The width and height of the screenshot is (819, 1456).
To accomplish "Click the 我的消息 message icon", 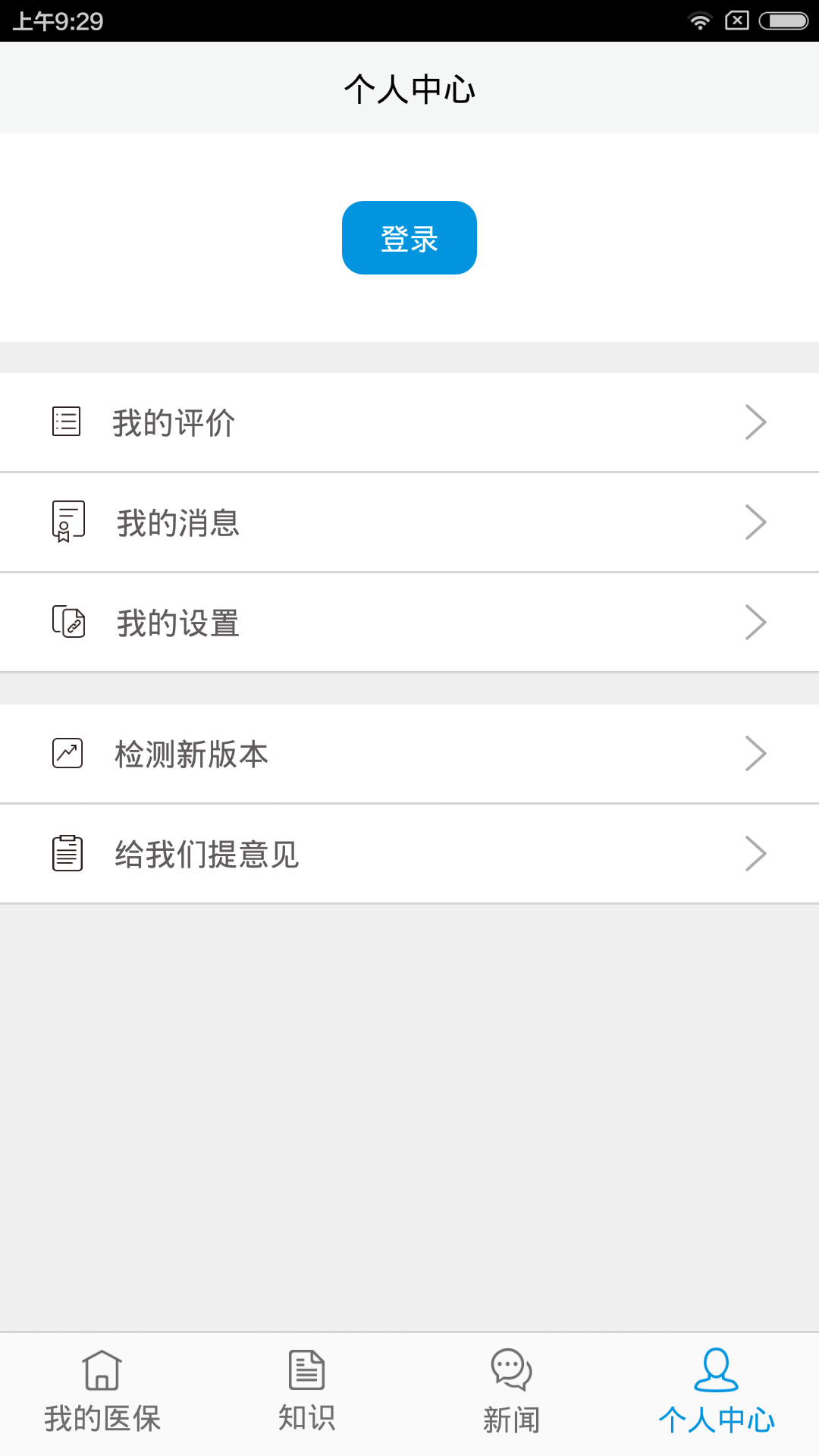I will pyautogui.click(x=67, y=522).
